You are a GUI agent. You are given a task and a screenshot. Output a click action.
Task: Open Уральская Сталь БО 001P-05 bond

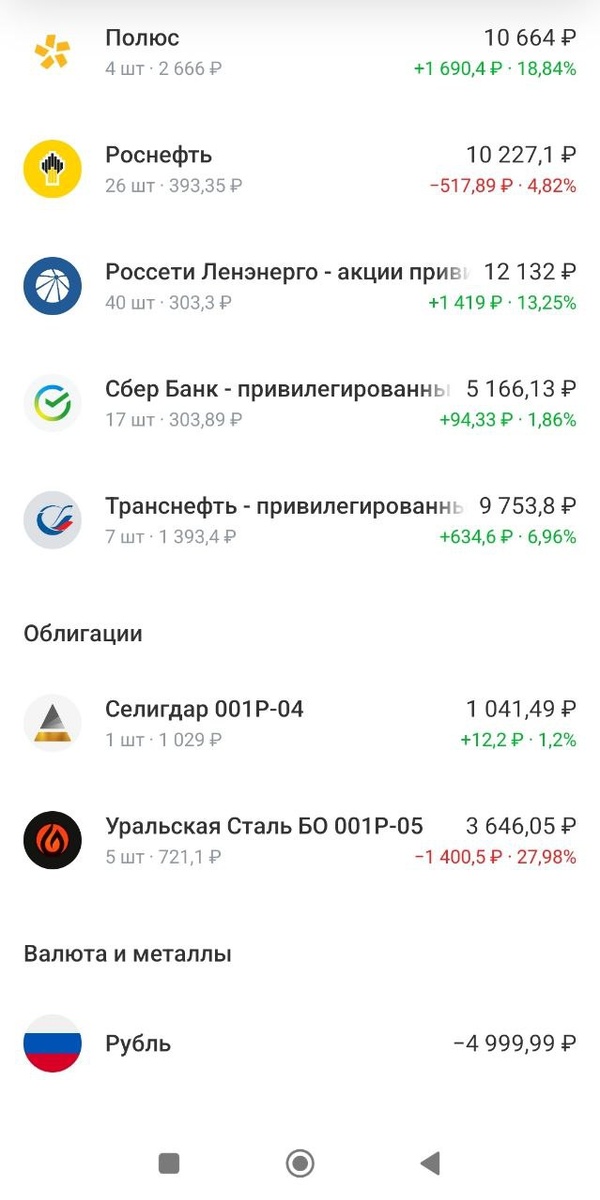300,840
